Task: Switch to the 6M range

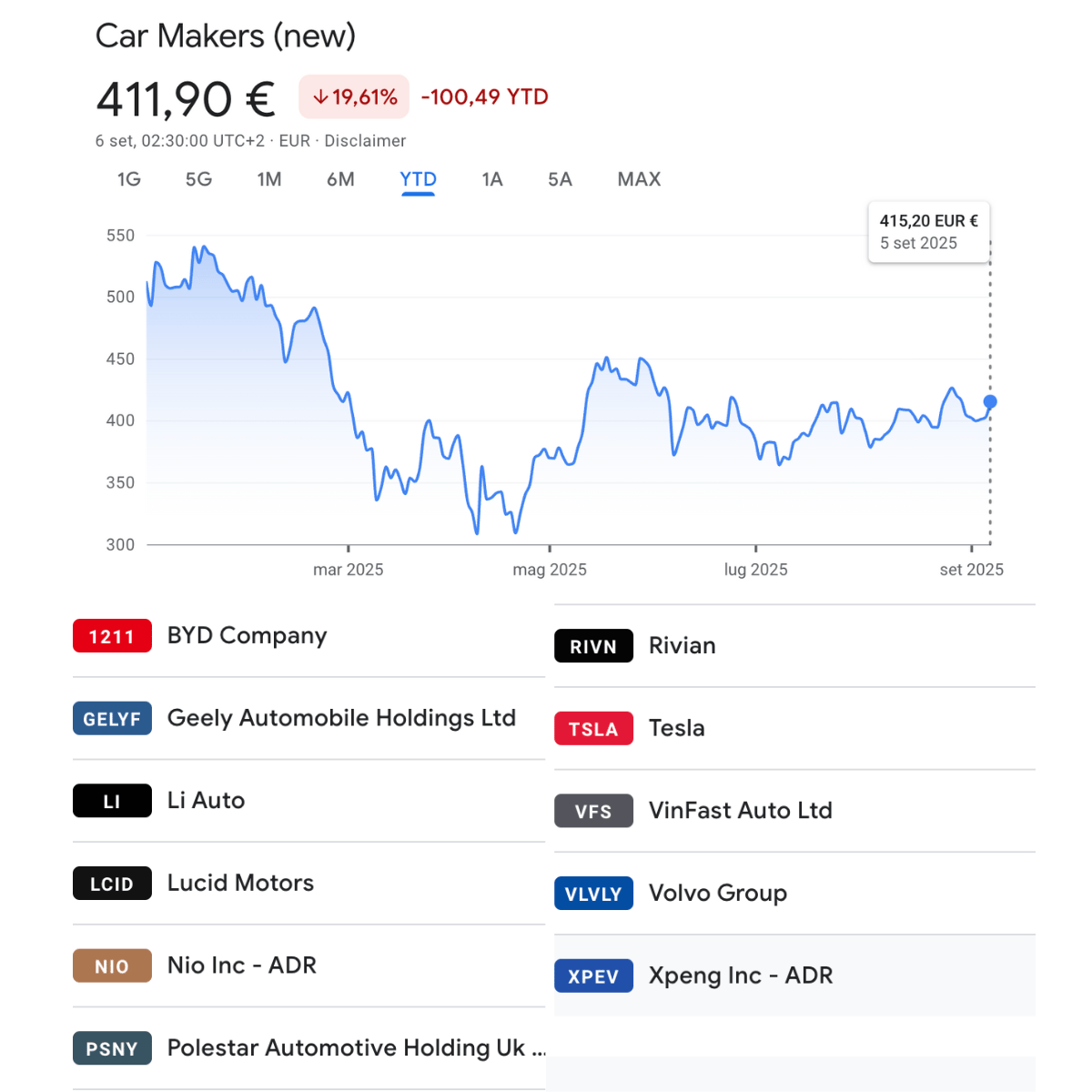Action: pos(340,179)
